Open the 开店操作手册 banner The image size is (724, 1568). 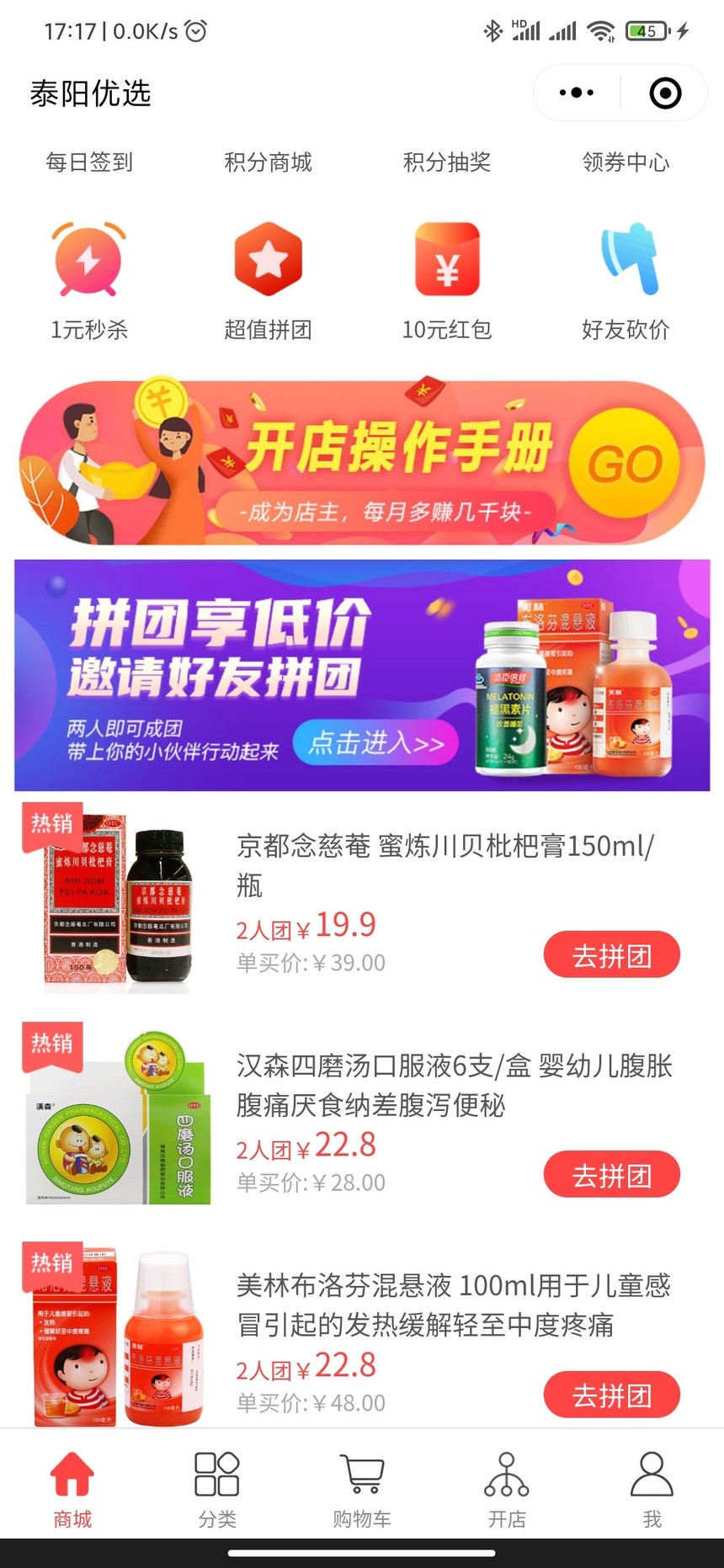tap(362, 463)
